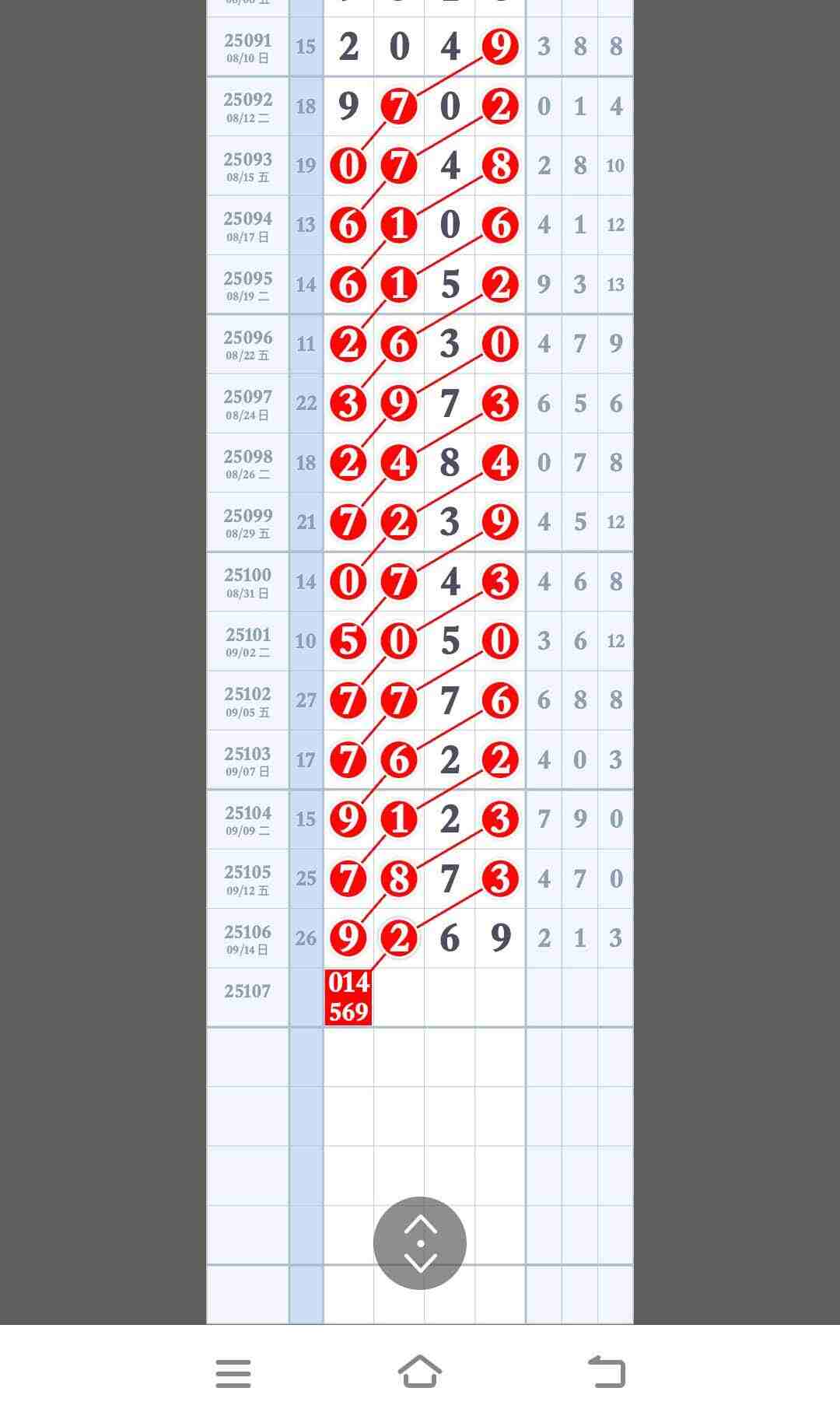Go to the home screen

[x=420, y=1372]
